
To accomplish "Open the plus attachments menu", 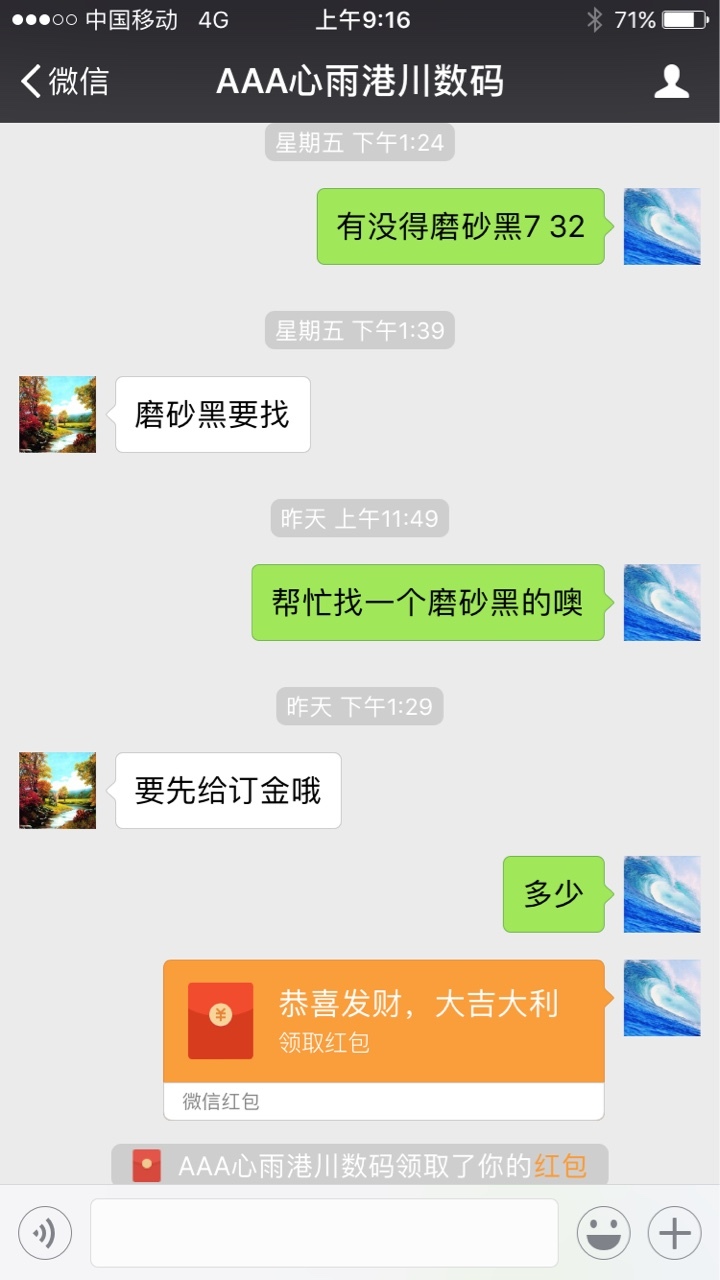I will 675,1233.
